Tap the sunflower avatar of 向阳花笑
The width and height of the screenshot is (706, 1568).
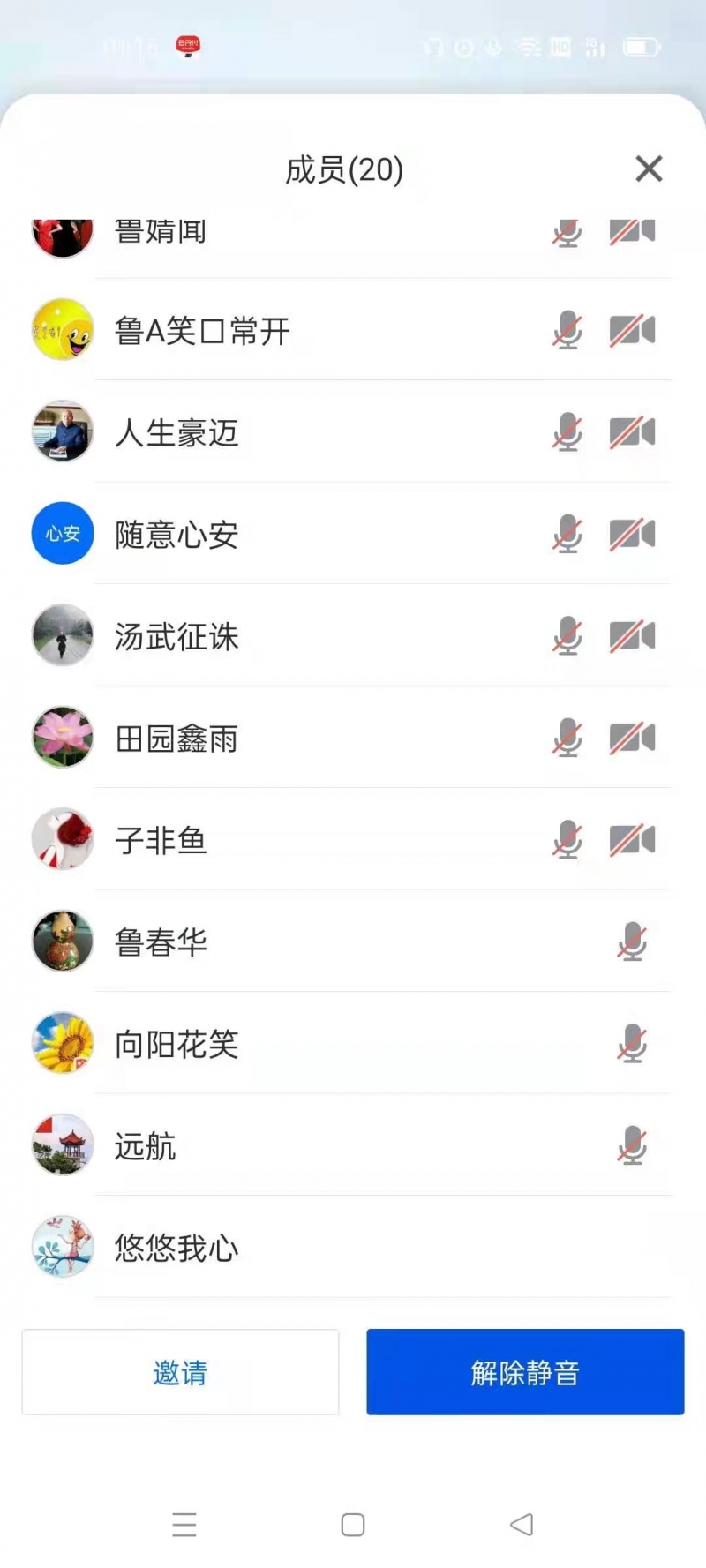click(x=61, y=1044)
